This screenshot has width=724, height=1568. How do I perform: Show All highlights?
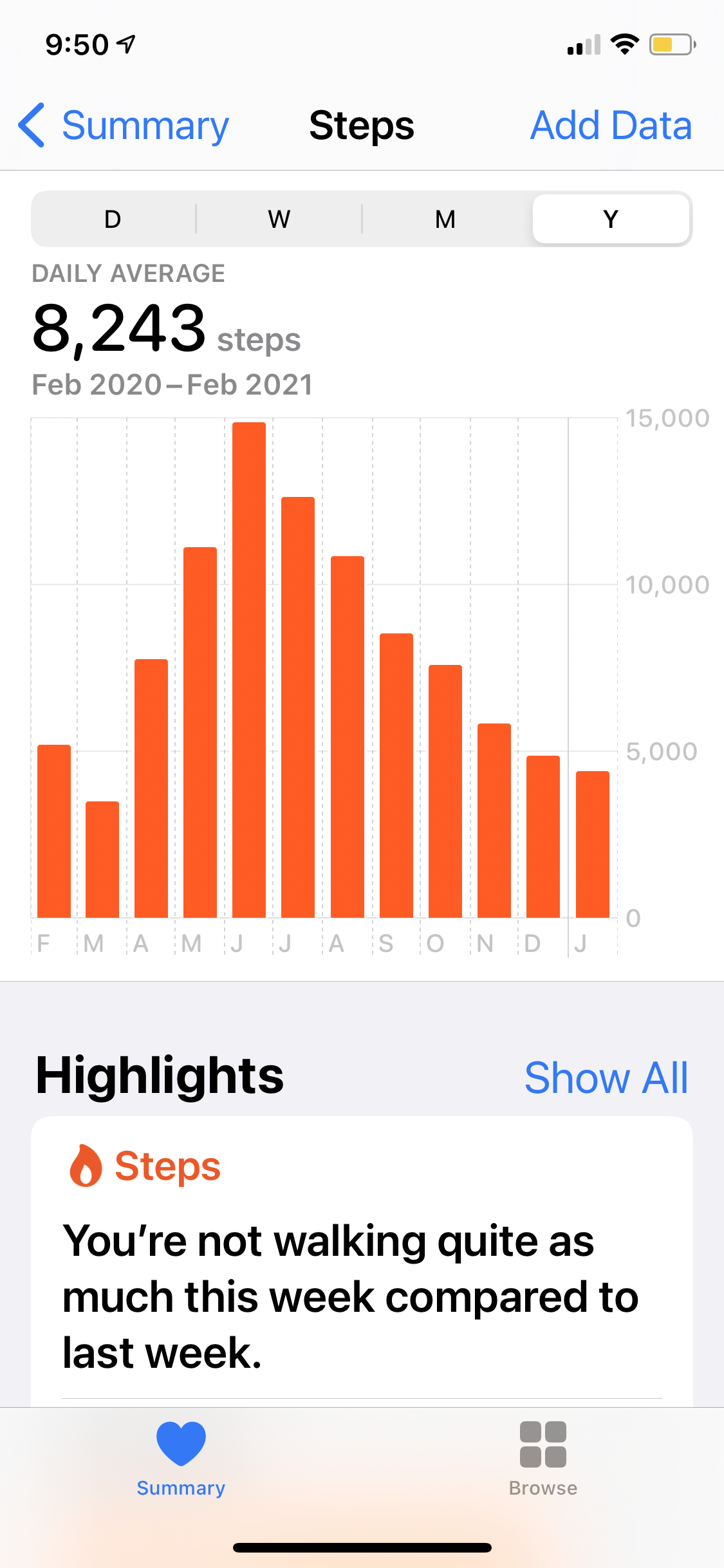pyautogui.click(x=606, y=1078)
